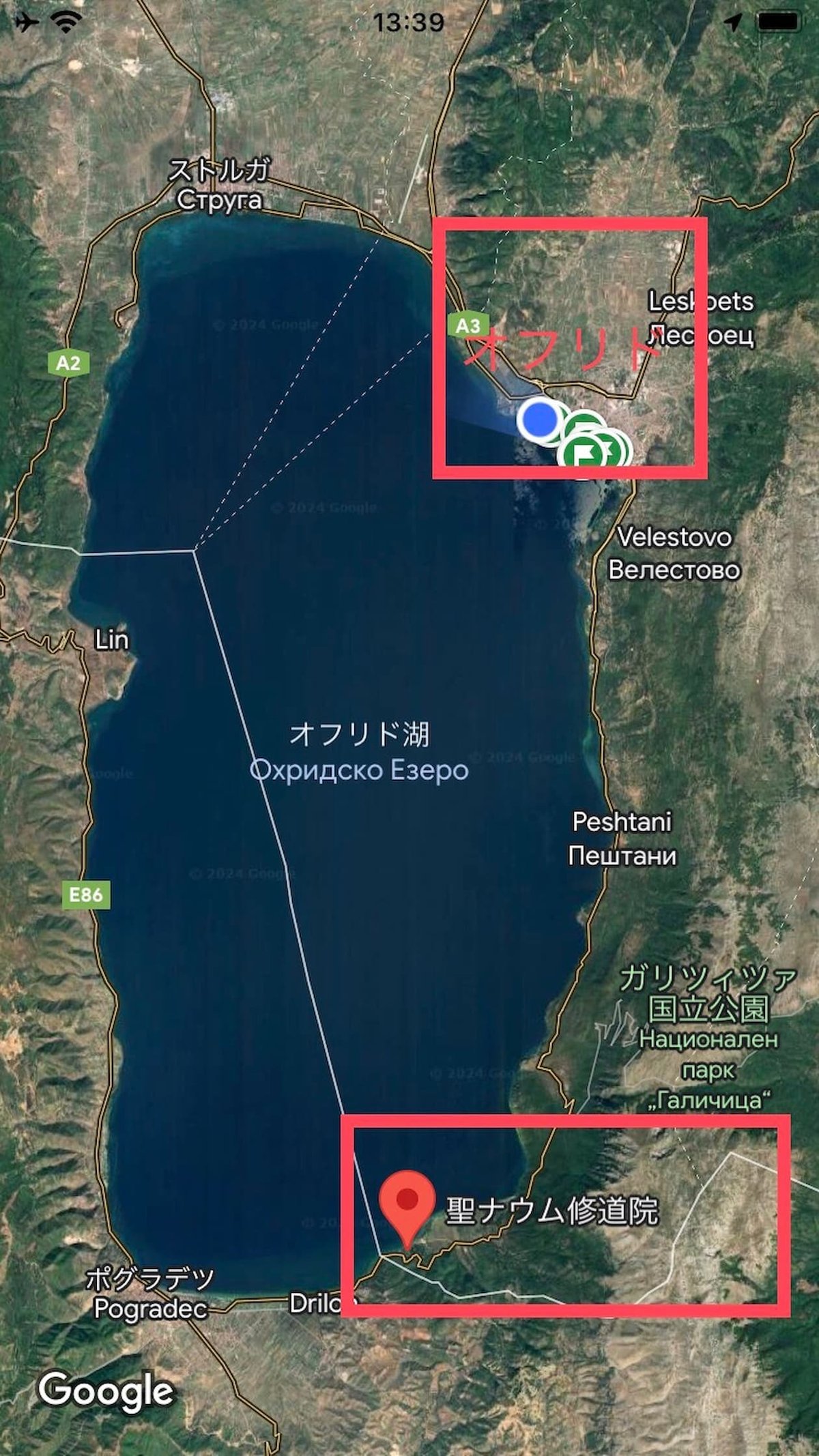
Task: Select the ポグラデツ Pogradec city label
Action: (x=150, y=1294)
